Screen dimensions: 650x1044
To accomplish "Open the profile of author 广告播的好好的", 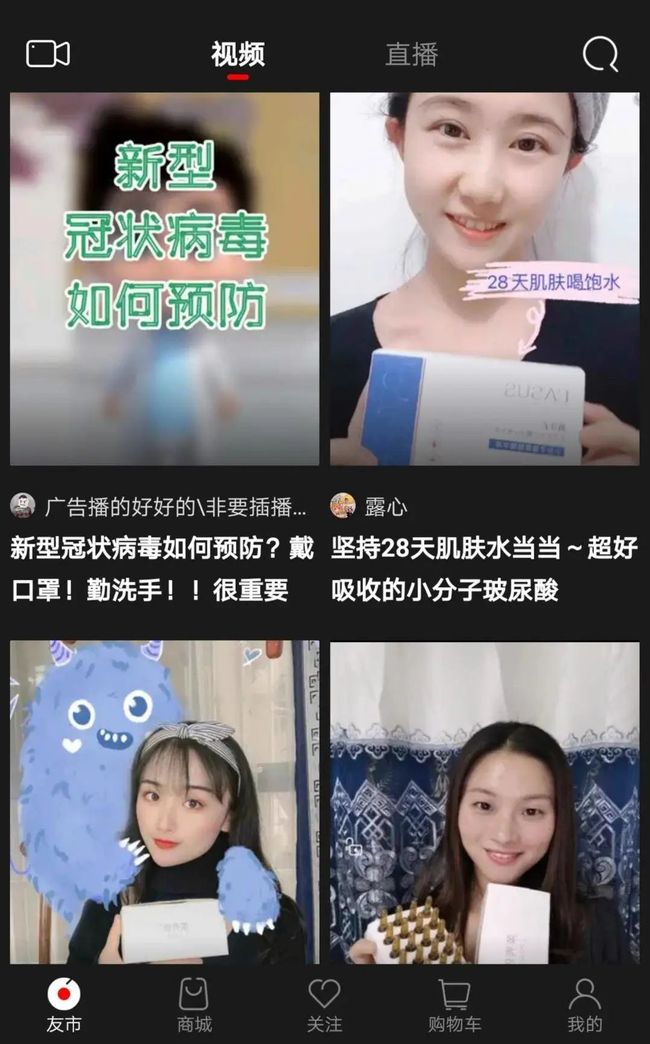I will click(x=159, y=506).
